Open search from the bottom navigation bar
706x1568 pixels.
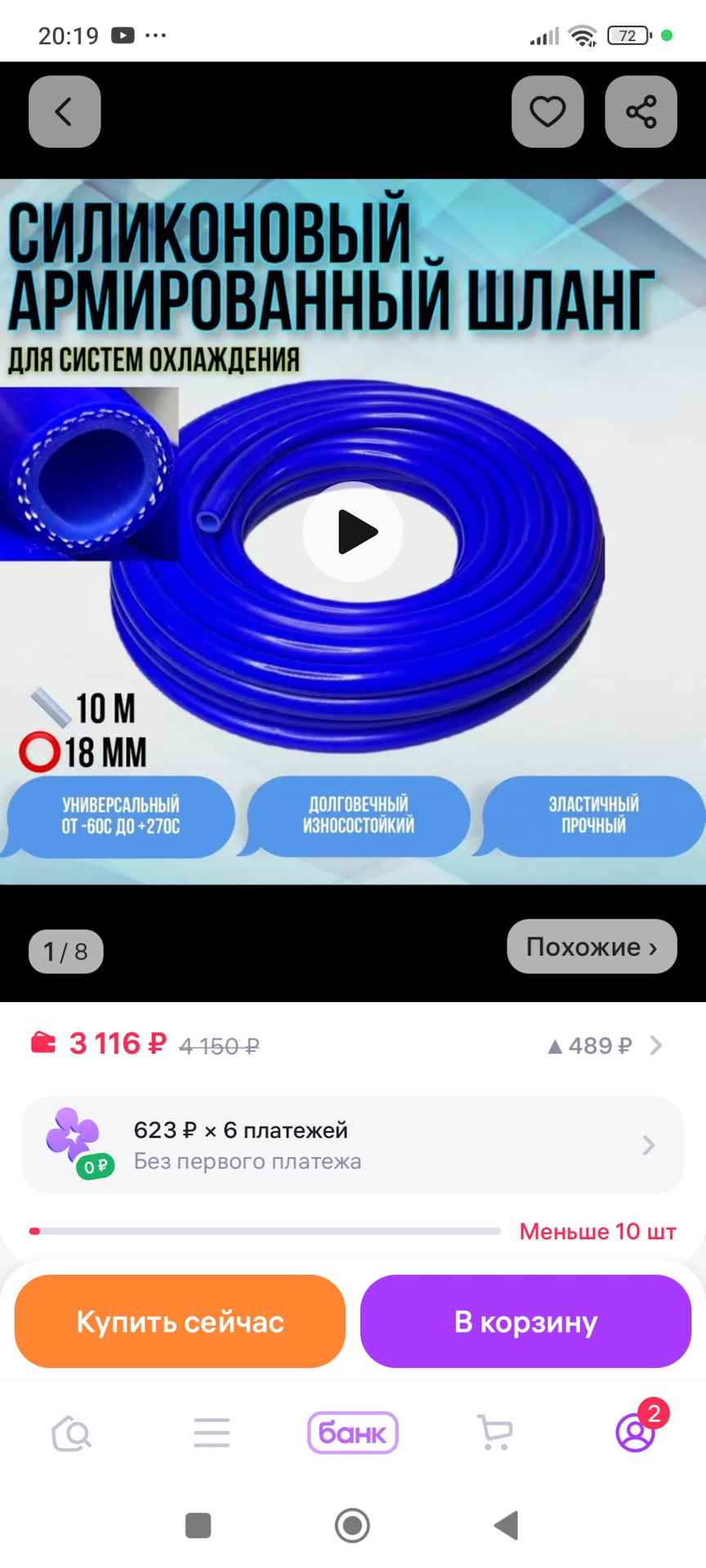[71, 1433]
